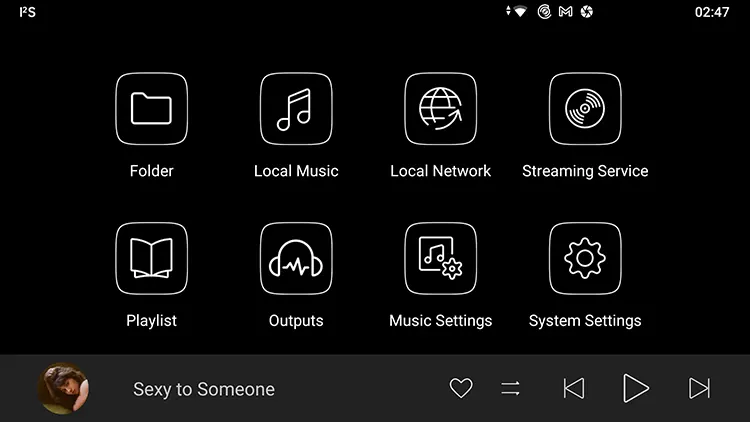Open the now playing album art
Image resolution: width=750 pixels, height=422 pixels.
pyautogui.click(x=63, y=388)
